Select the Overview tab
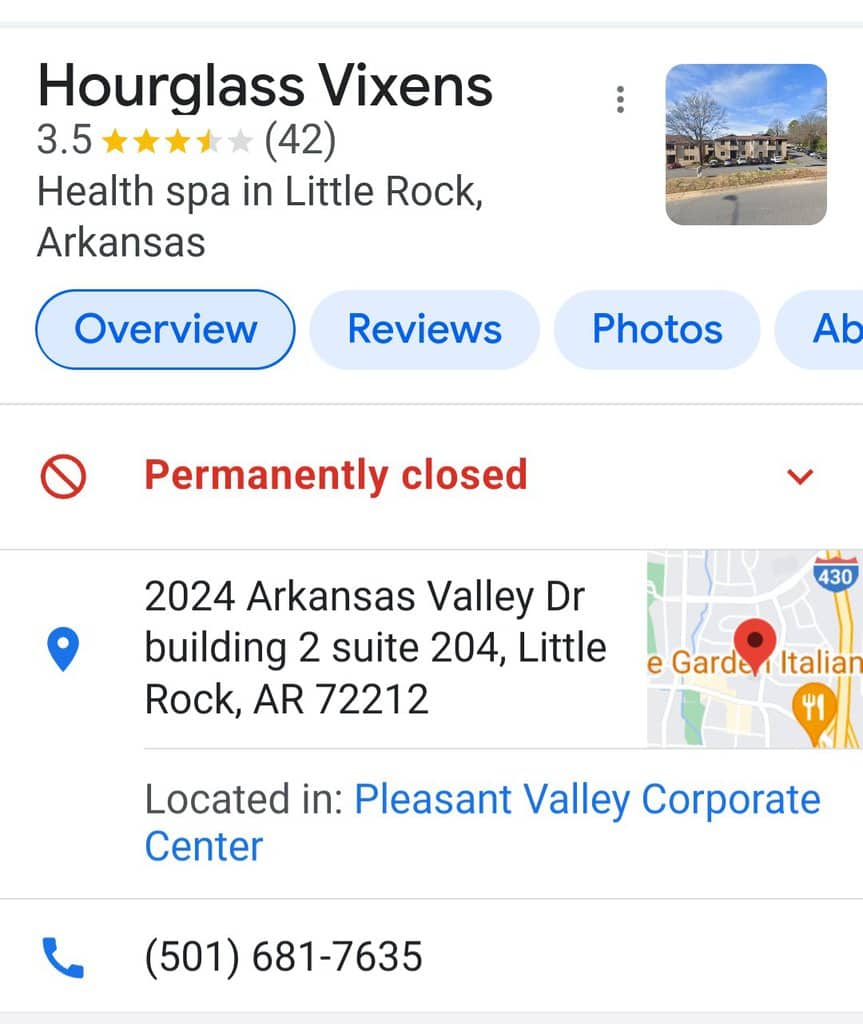Viewport: 863px width, 1024px height. click(x=165, y=329)
